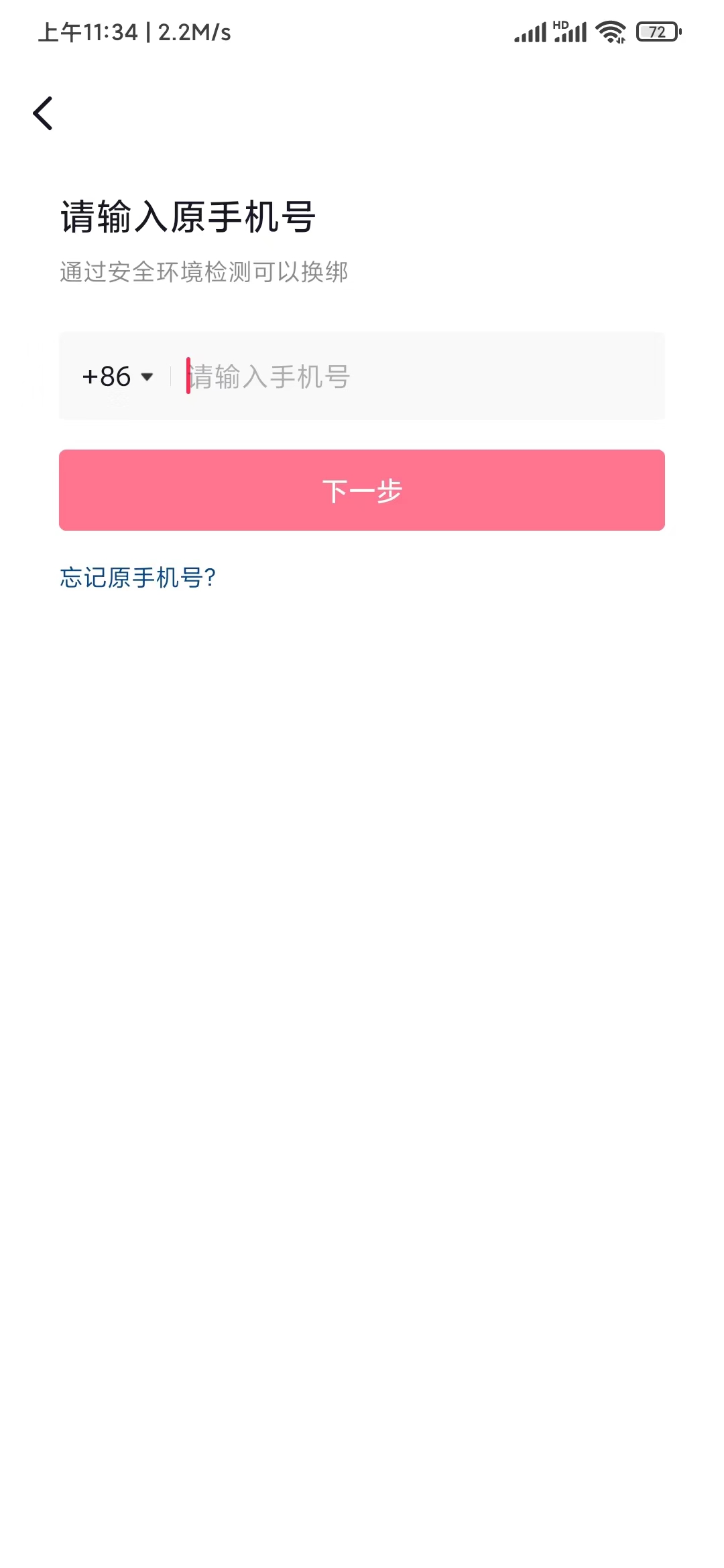Tap the second cellular signal strength icon
This screenshot has height=1568, width=724.
coord(570,34)
